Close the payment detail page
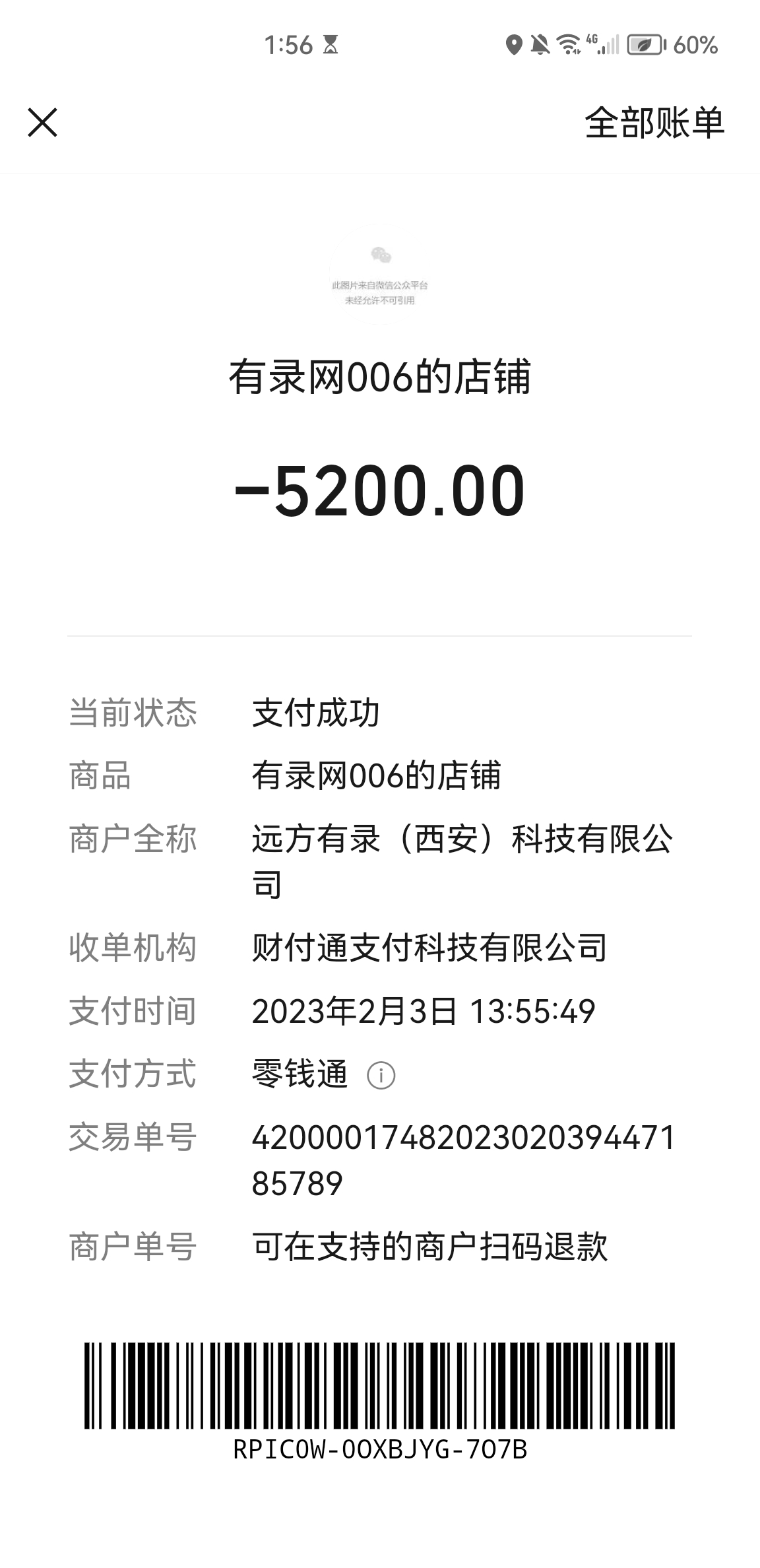Image resolution: width=760 pixels, height=1568 pixels. (x=43, y=123)
